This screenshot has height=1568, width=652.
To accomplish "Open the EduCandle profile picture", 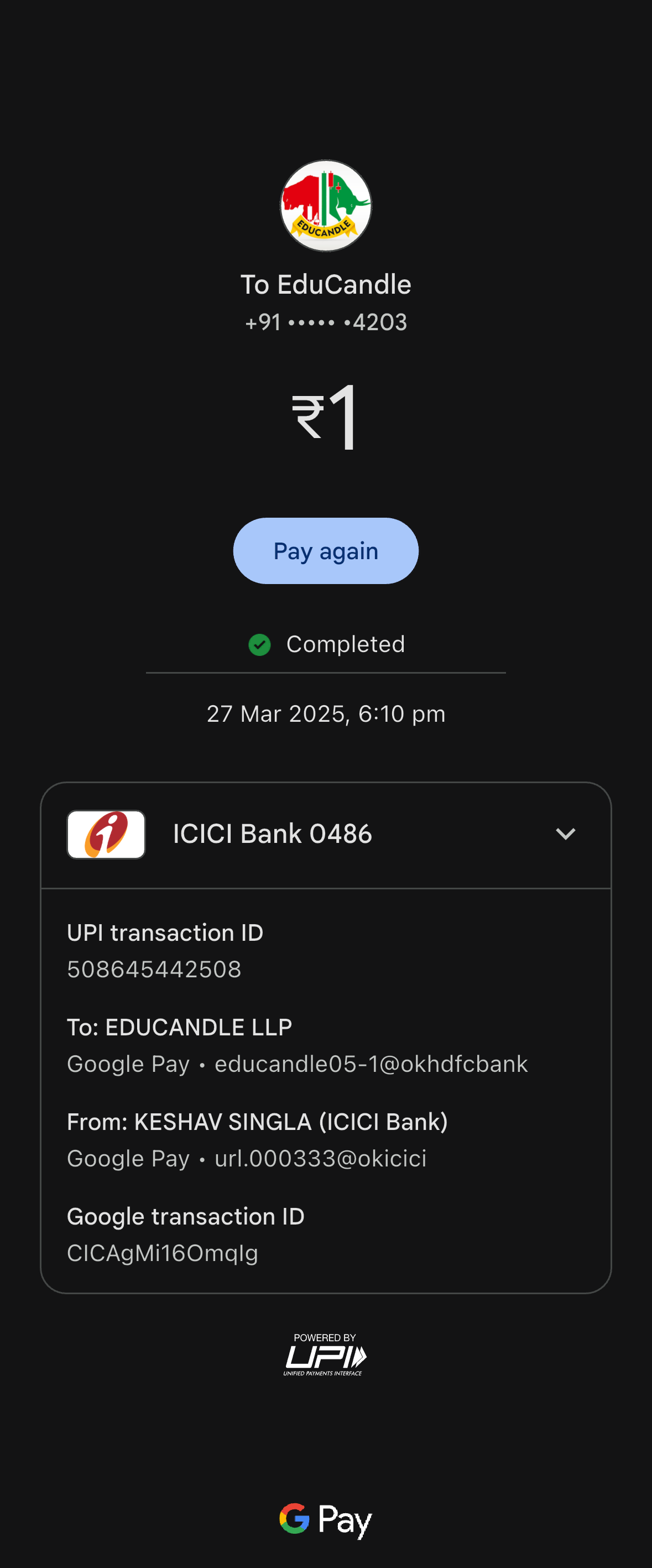I will 326,206.
